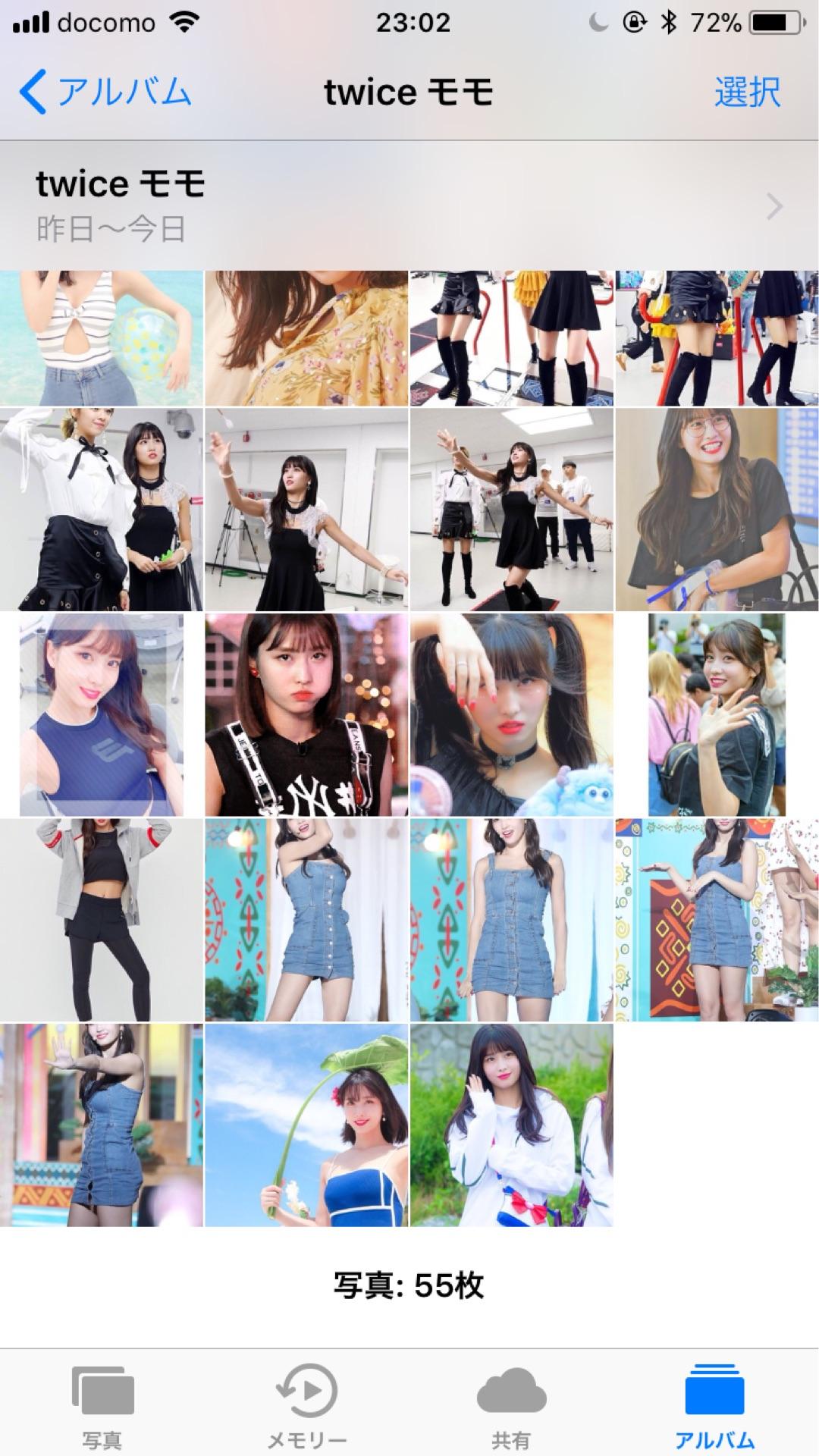
Task: Open photo of striped swimsuit with beach ball
Action: click(102, 338)
